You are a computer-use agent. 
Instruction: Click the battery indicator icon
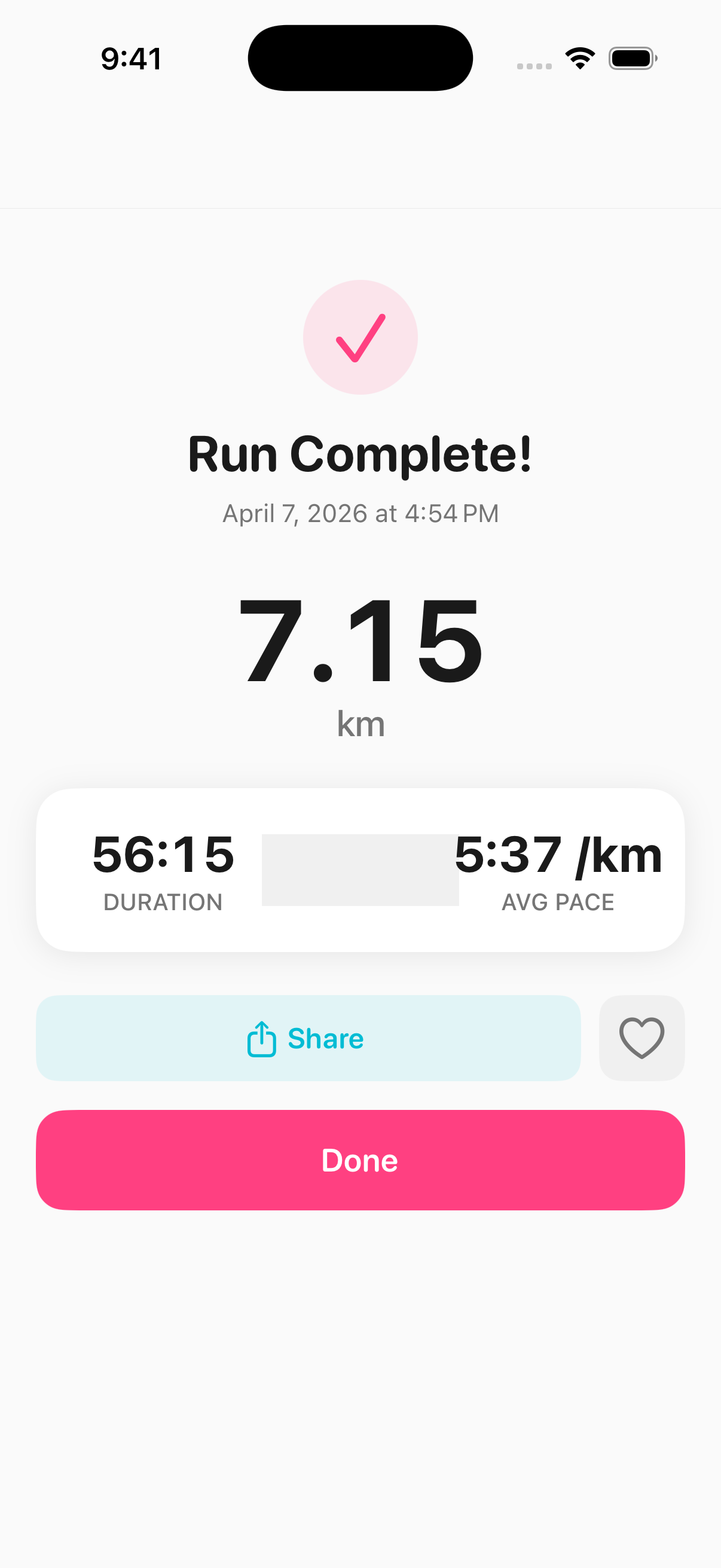633,58
